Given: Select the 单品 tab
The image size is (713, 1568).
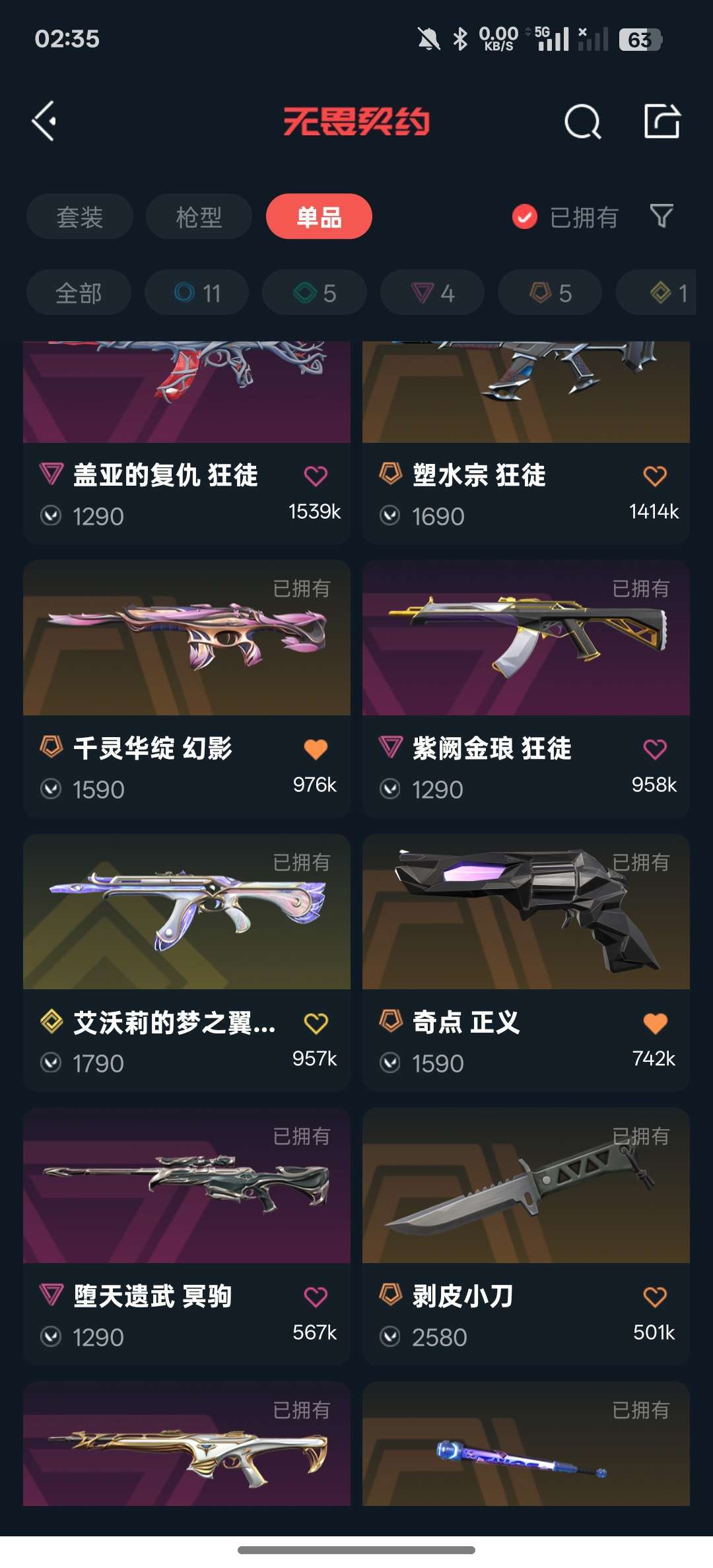Looking at the screenshot, I should coord(319,216).
